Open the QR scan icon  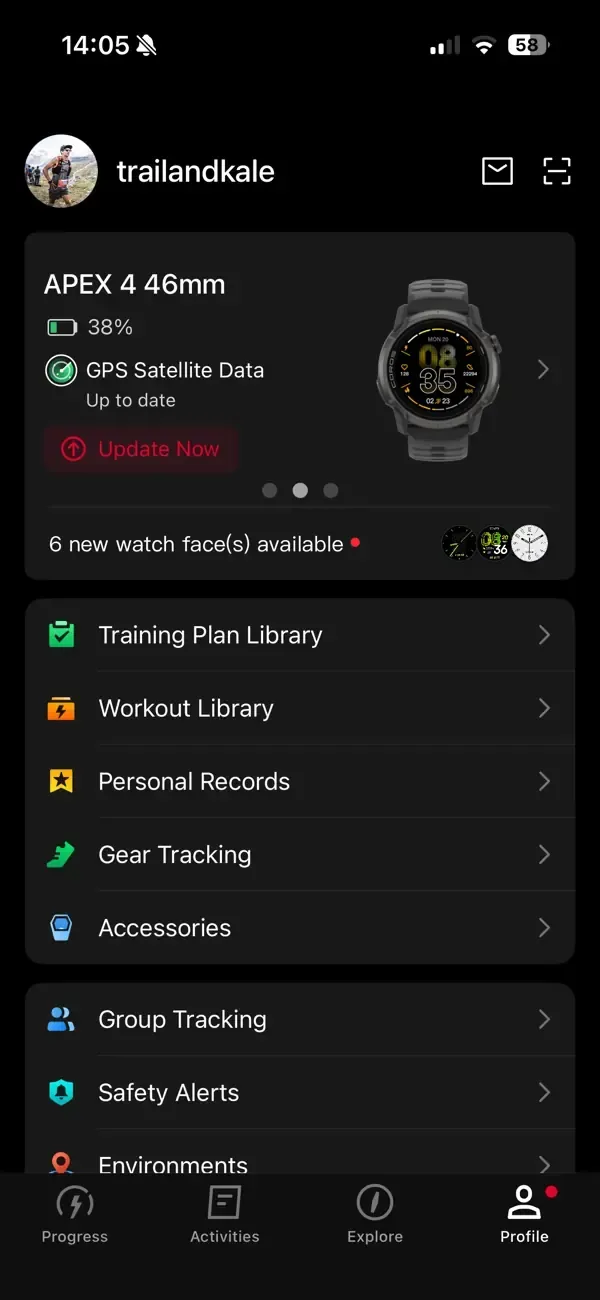[x=556, y=171]
